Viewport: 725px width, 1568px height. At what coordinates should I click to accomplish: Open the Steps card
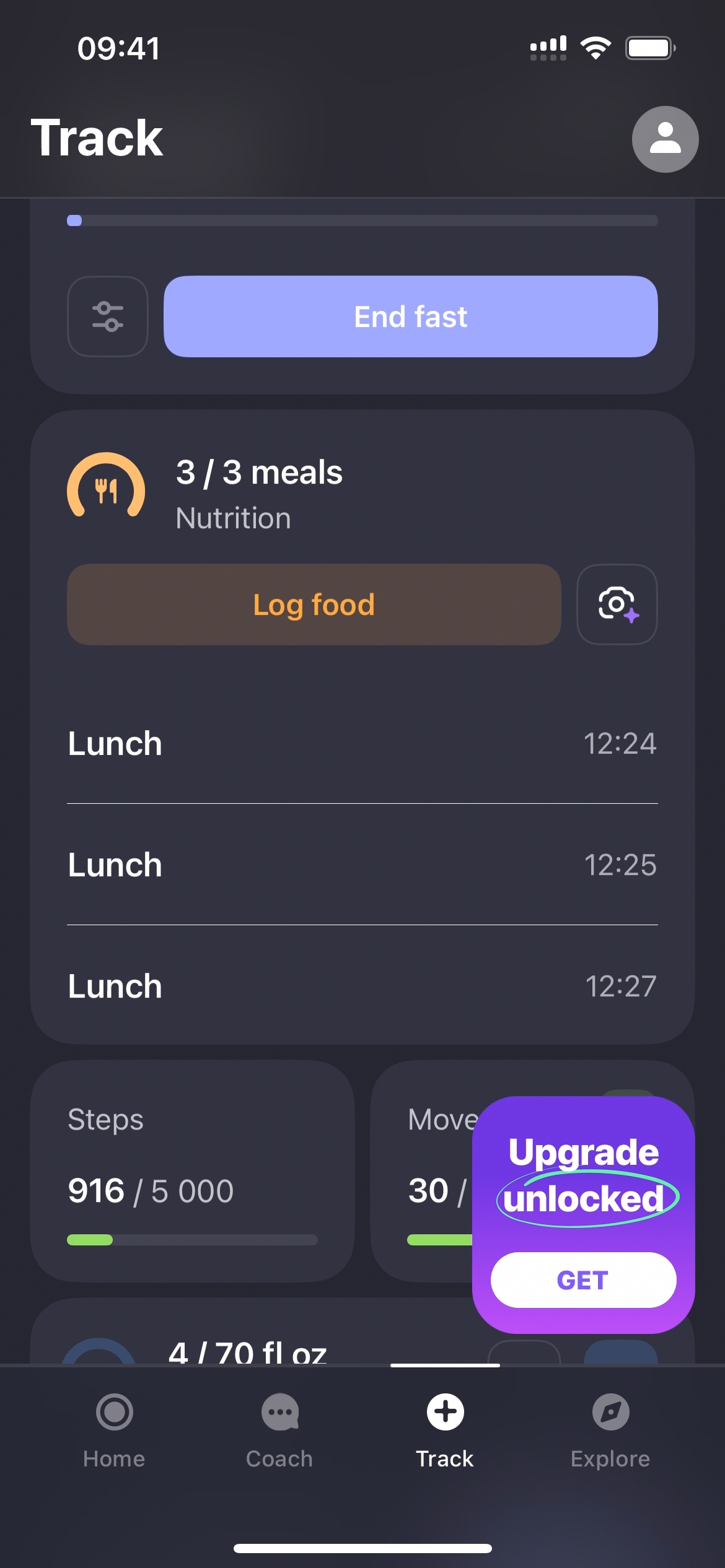[x=192, y=1170]
